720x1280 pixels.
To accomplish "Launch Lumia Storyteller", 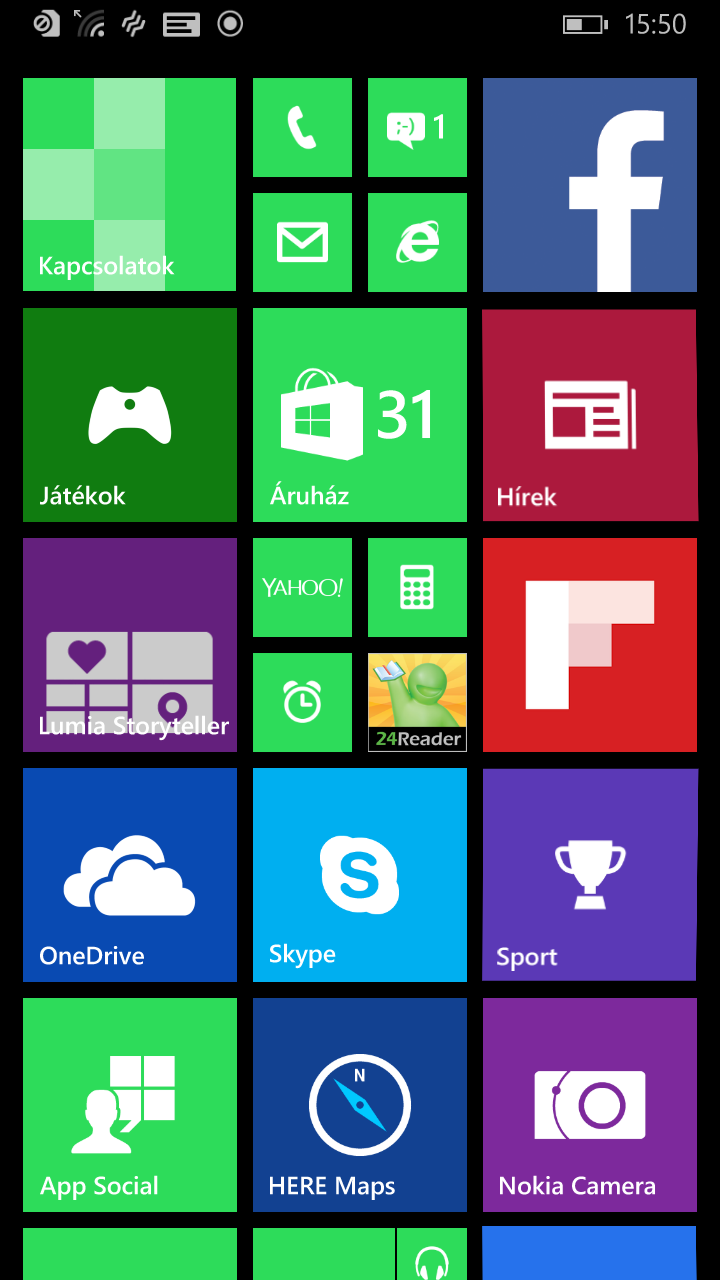I will click(x=129, y=644).
